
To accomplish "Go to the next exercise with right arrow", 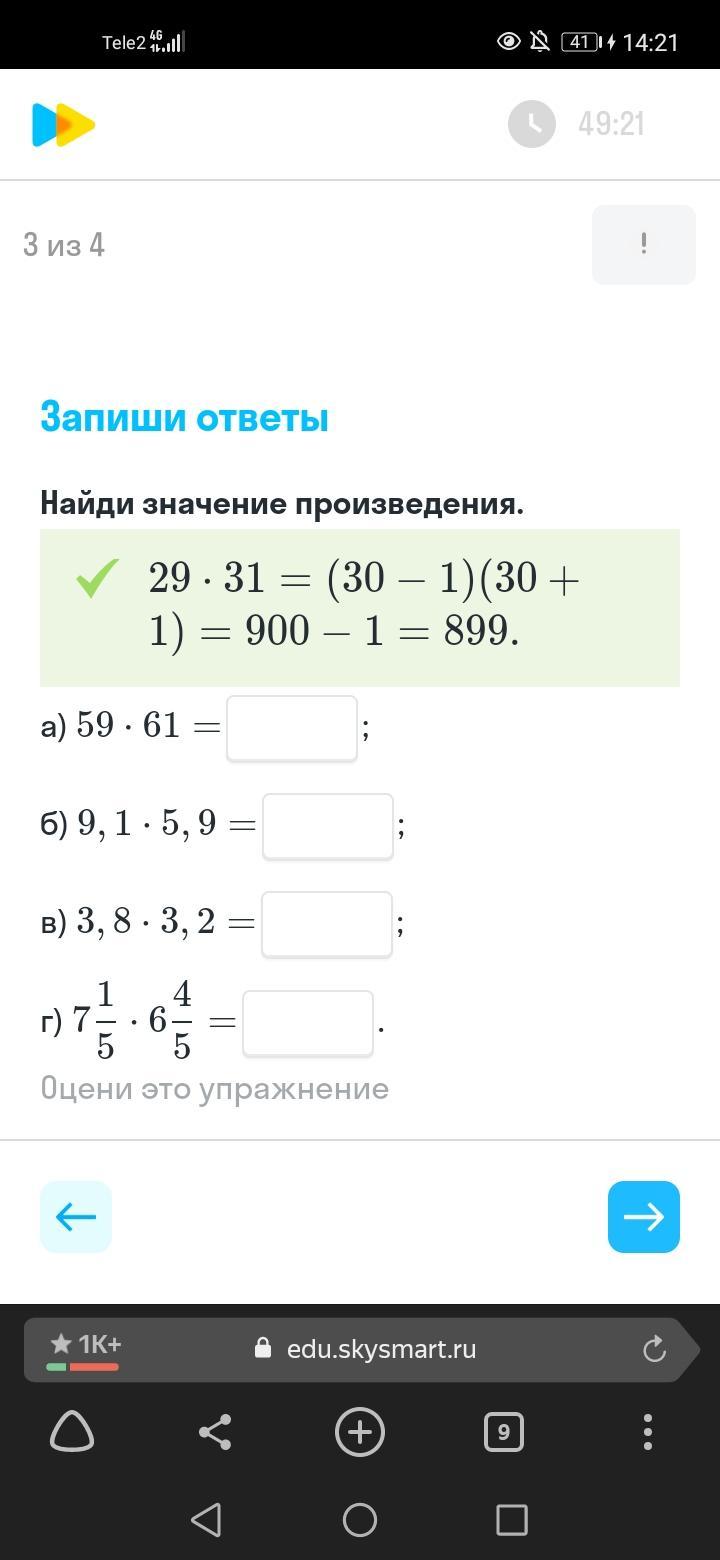I will point(644,1217).
